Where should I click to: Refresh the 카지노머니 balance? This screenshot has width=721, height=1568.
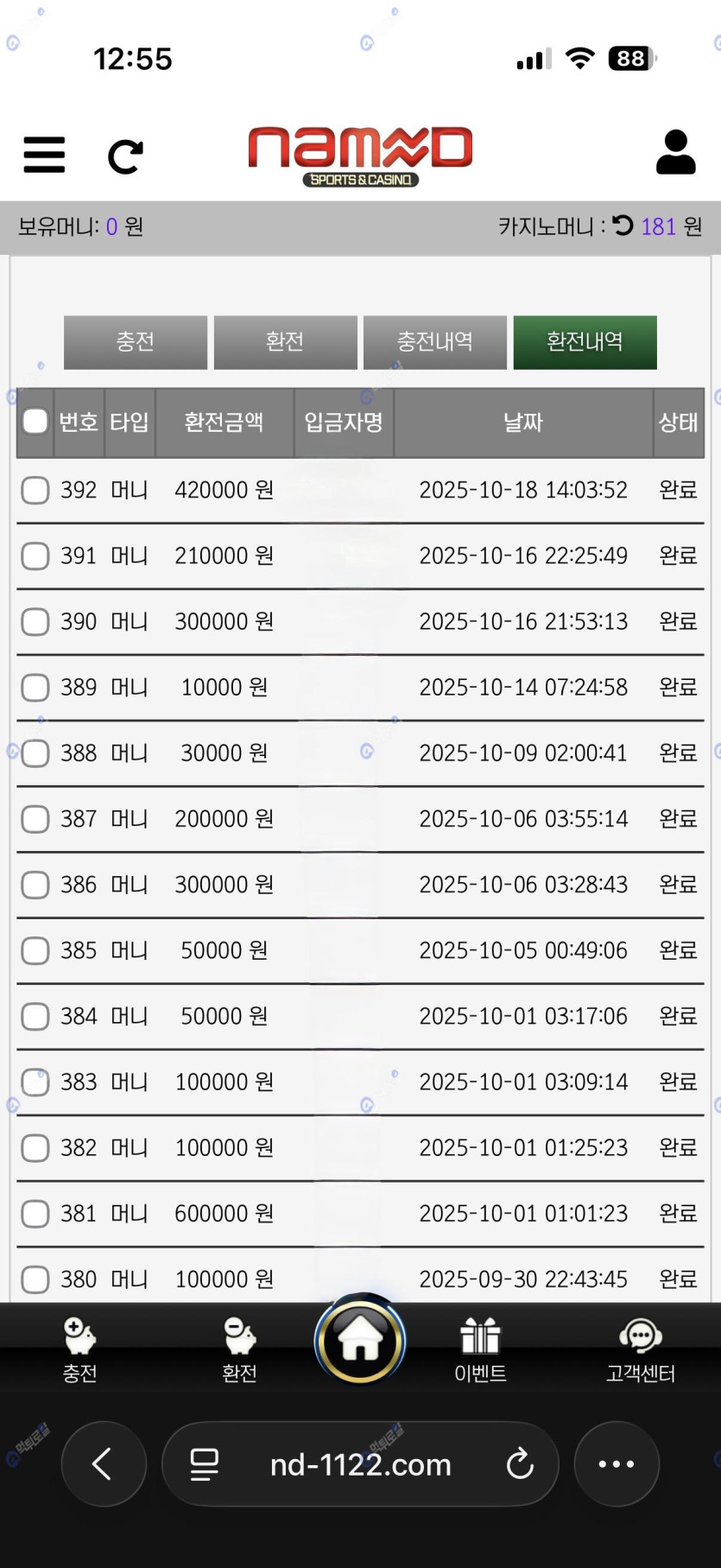[623, 225]
